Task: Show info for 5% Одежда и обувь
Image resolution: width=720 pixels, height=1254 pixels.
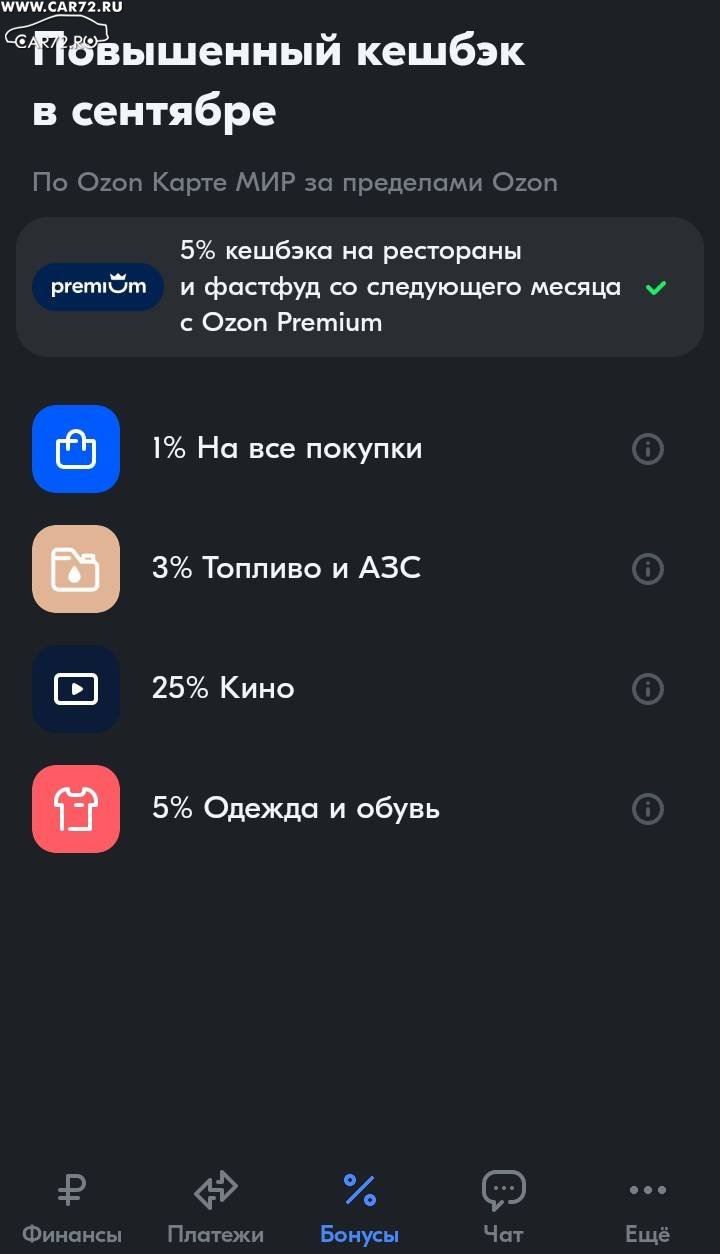Action: click(648, 808)
